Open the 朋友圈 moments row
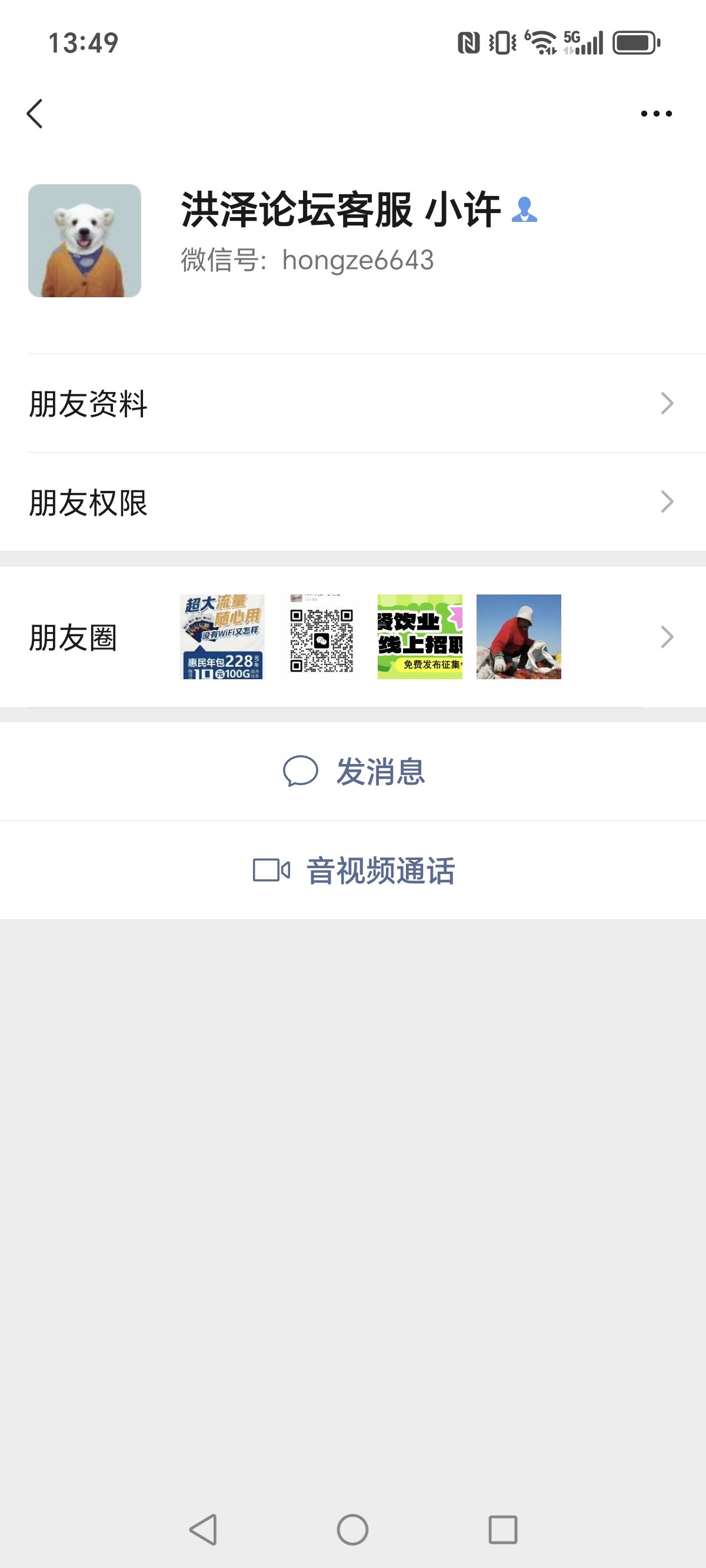The width and height of the screenshot is (706, 1568). [353, 637]
